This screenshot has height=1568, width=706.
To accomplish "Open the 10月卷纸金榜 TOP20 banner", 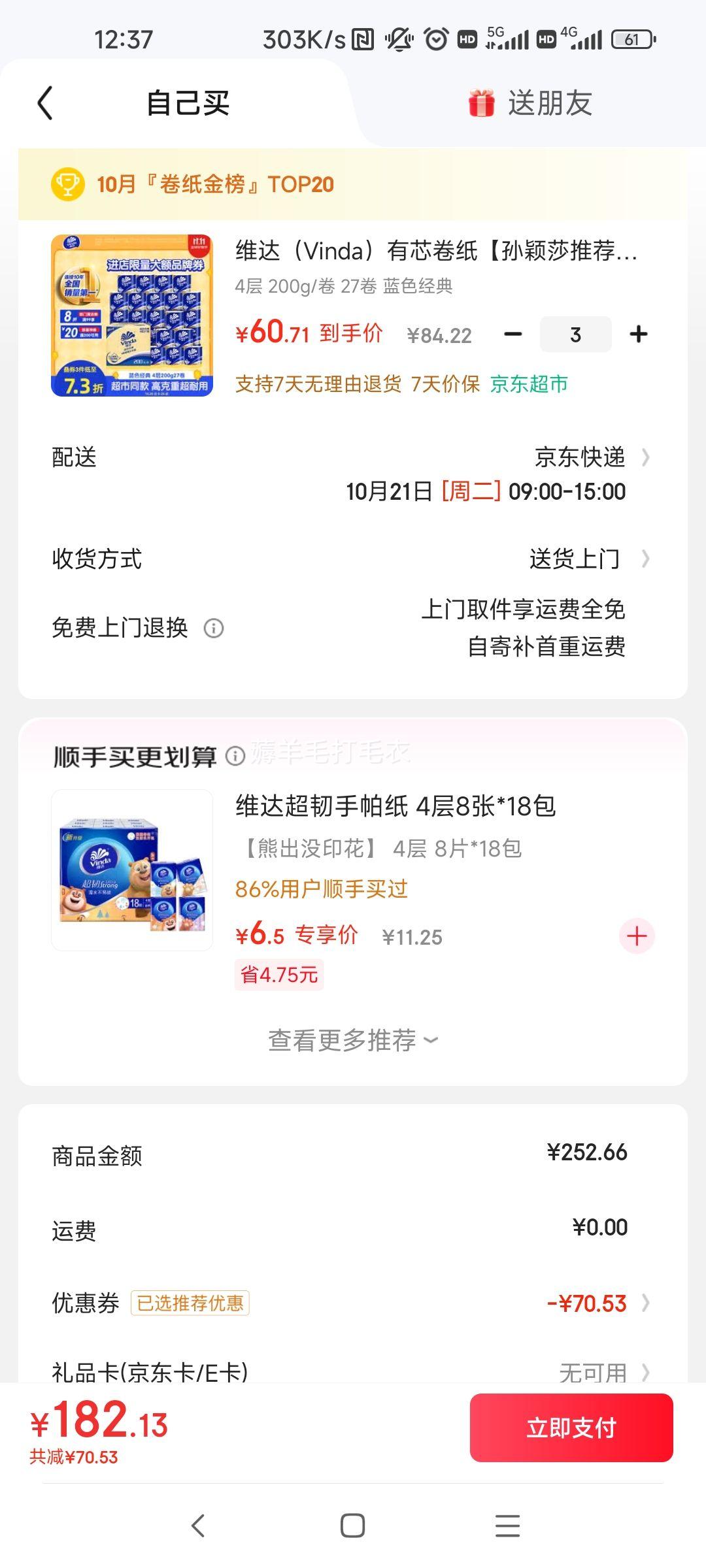I will (216, 185).
